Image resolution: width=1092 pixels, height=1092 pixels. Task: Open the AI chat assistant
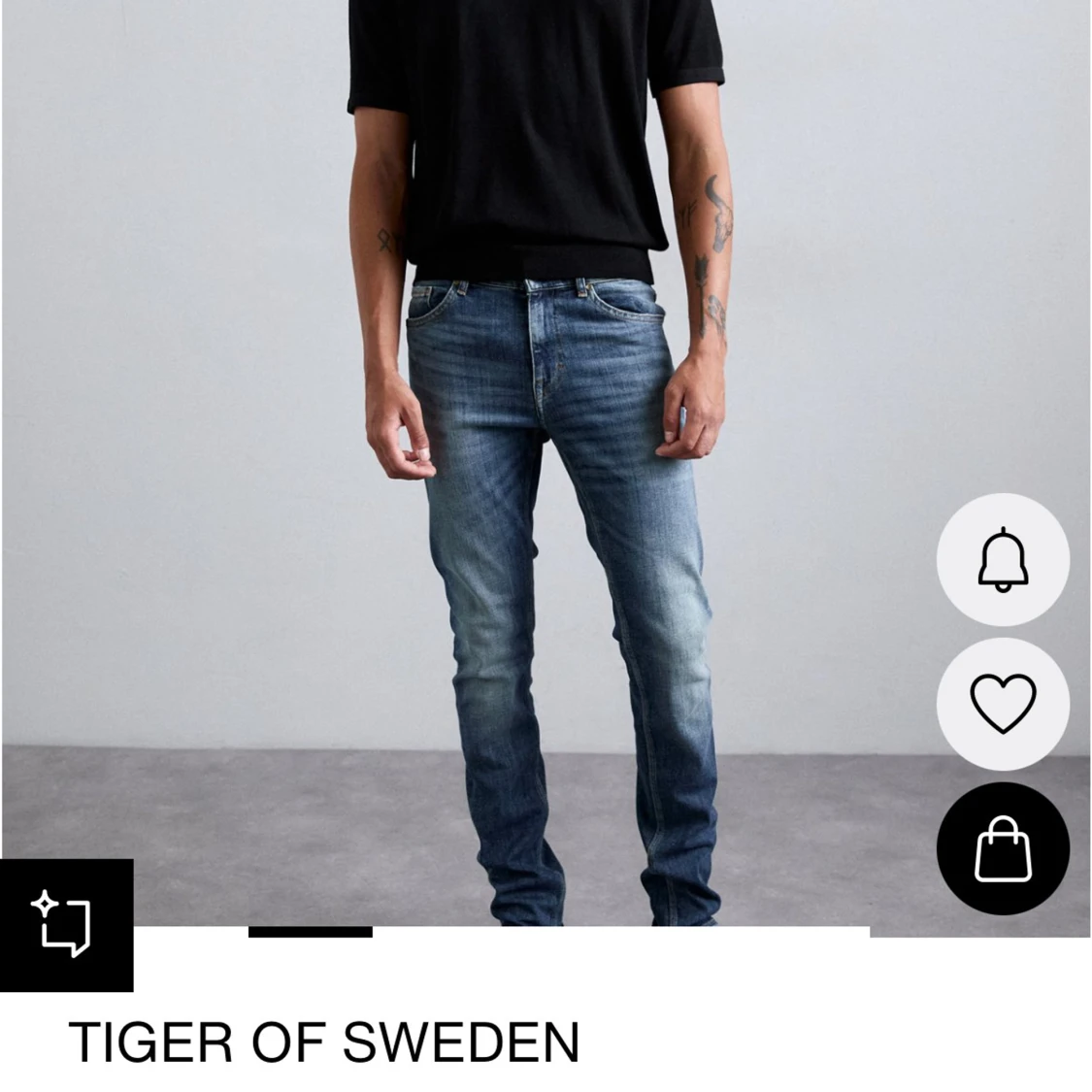click(x=66, y=925)
